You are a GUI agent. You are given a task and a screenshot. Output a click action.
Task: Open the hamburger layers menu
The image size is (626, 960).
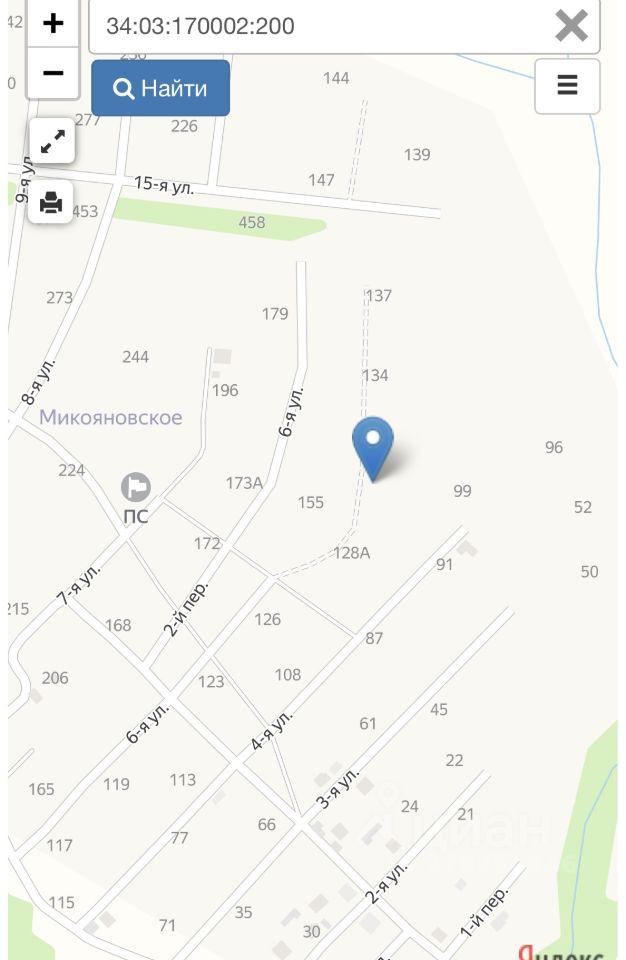[x=567, y=86]
